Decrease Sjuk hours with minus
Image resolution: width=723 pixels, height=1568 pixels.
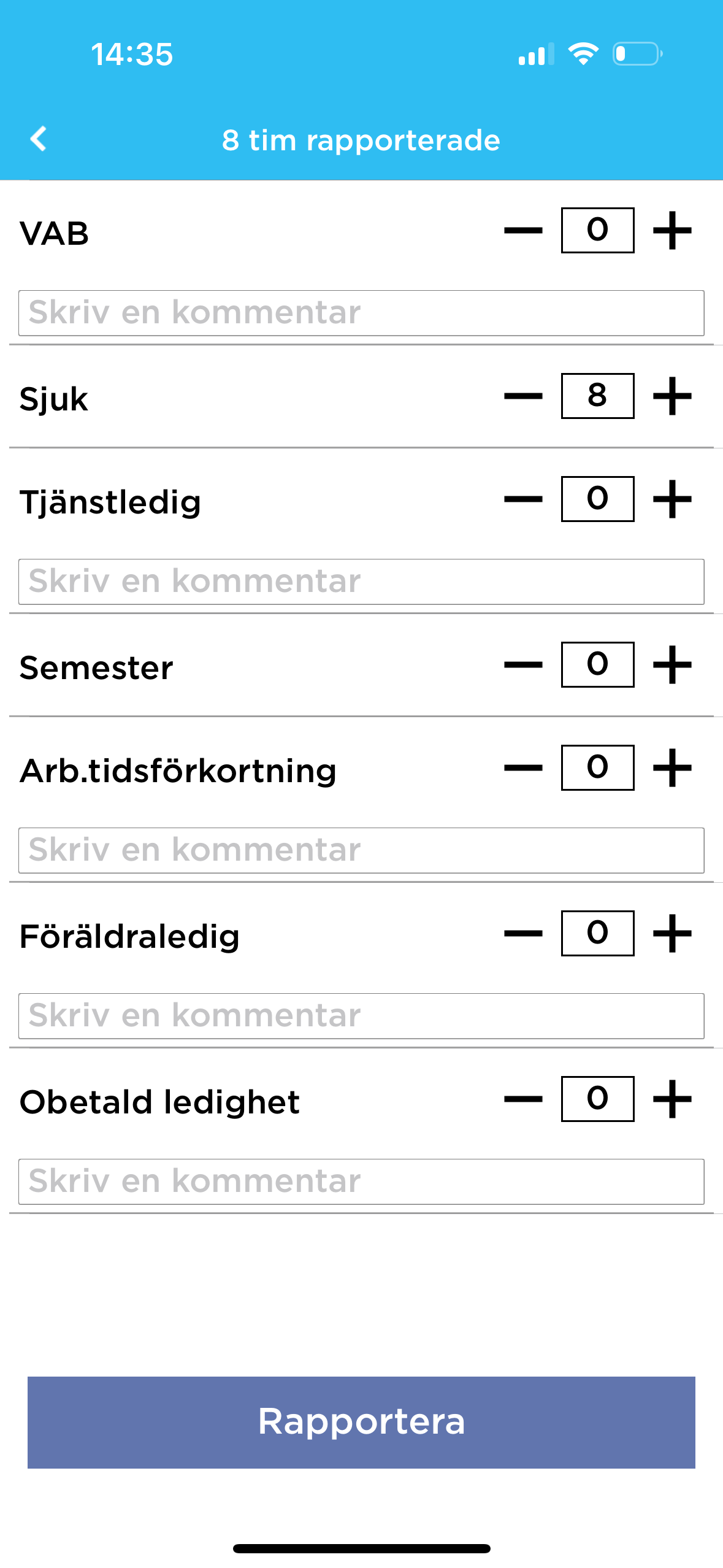point(523,396)
